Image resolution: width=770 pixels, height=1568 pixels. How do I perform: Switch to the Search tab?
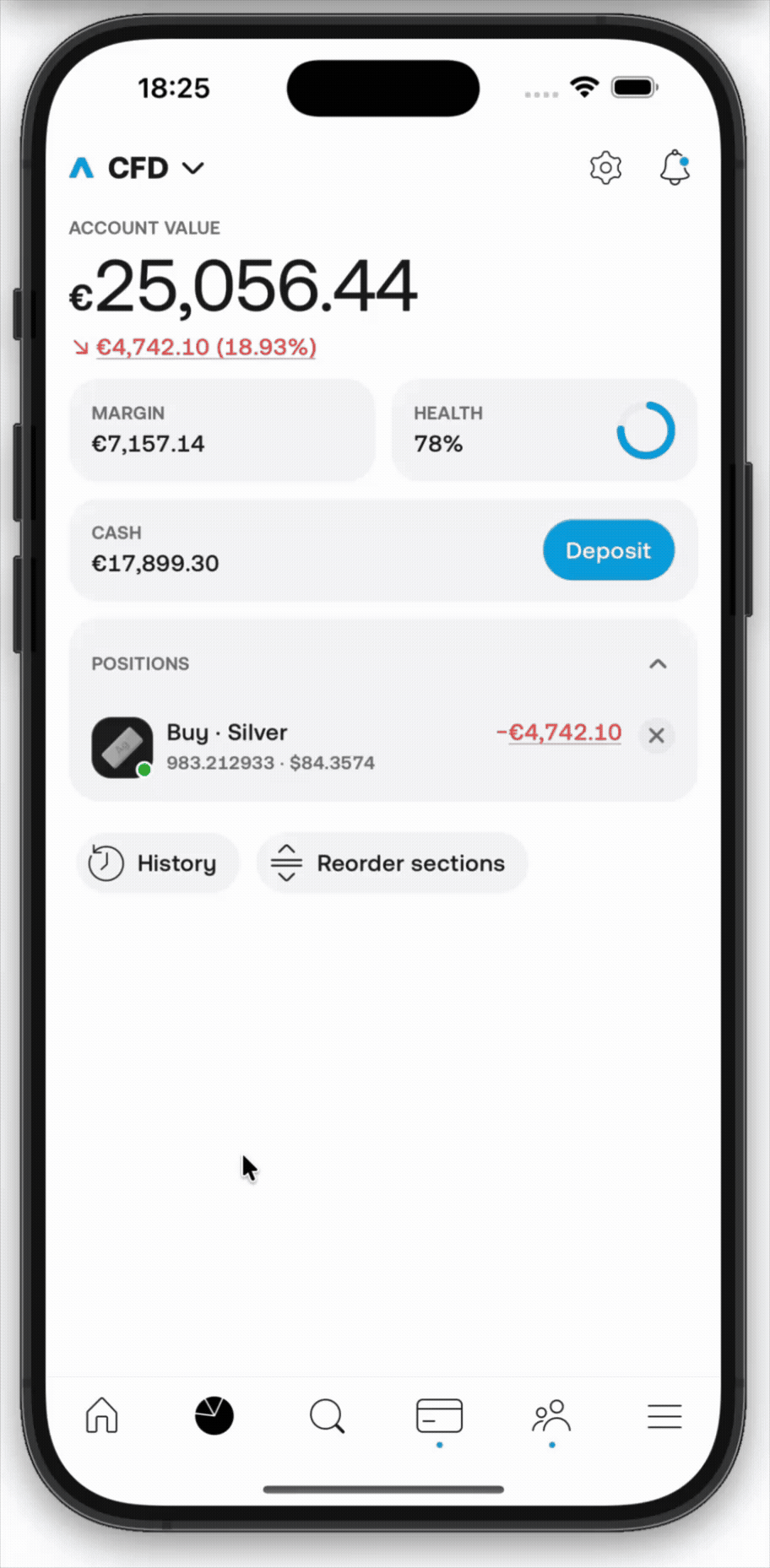coord(327,1416)
